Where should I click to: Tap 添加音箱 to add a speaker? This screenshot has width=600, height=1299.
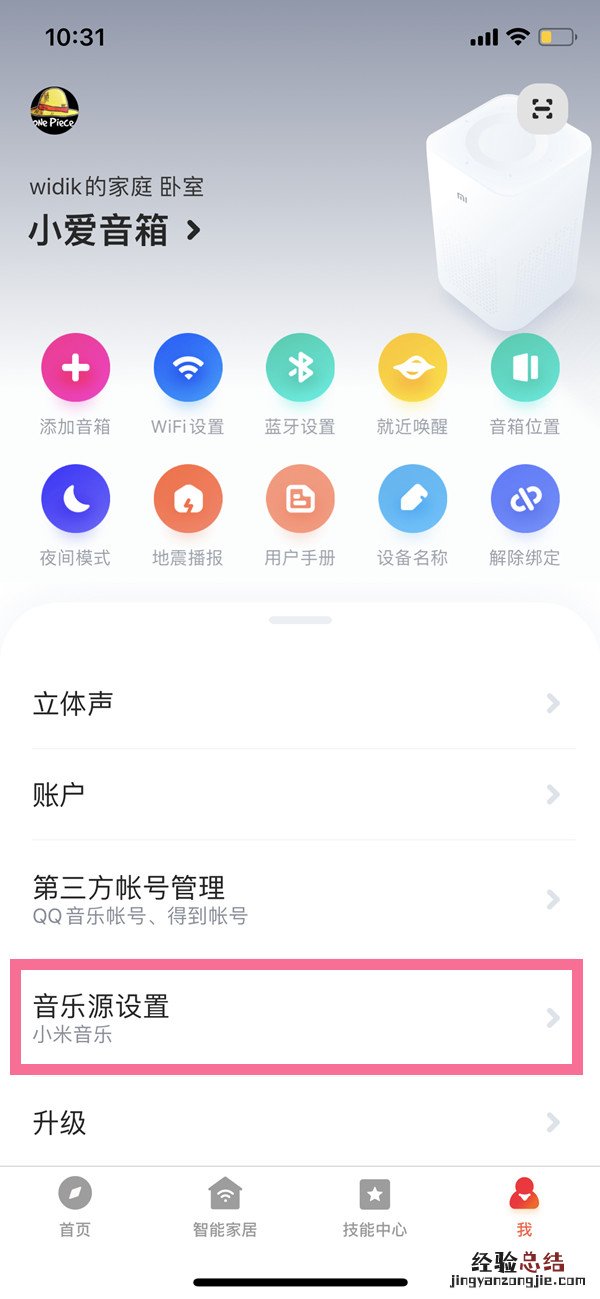pos(75,369)
